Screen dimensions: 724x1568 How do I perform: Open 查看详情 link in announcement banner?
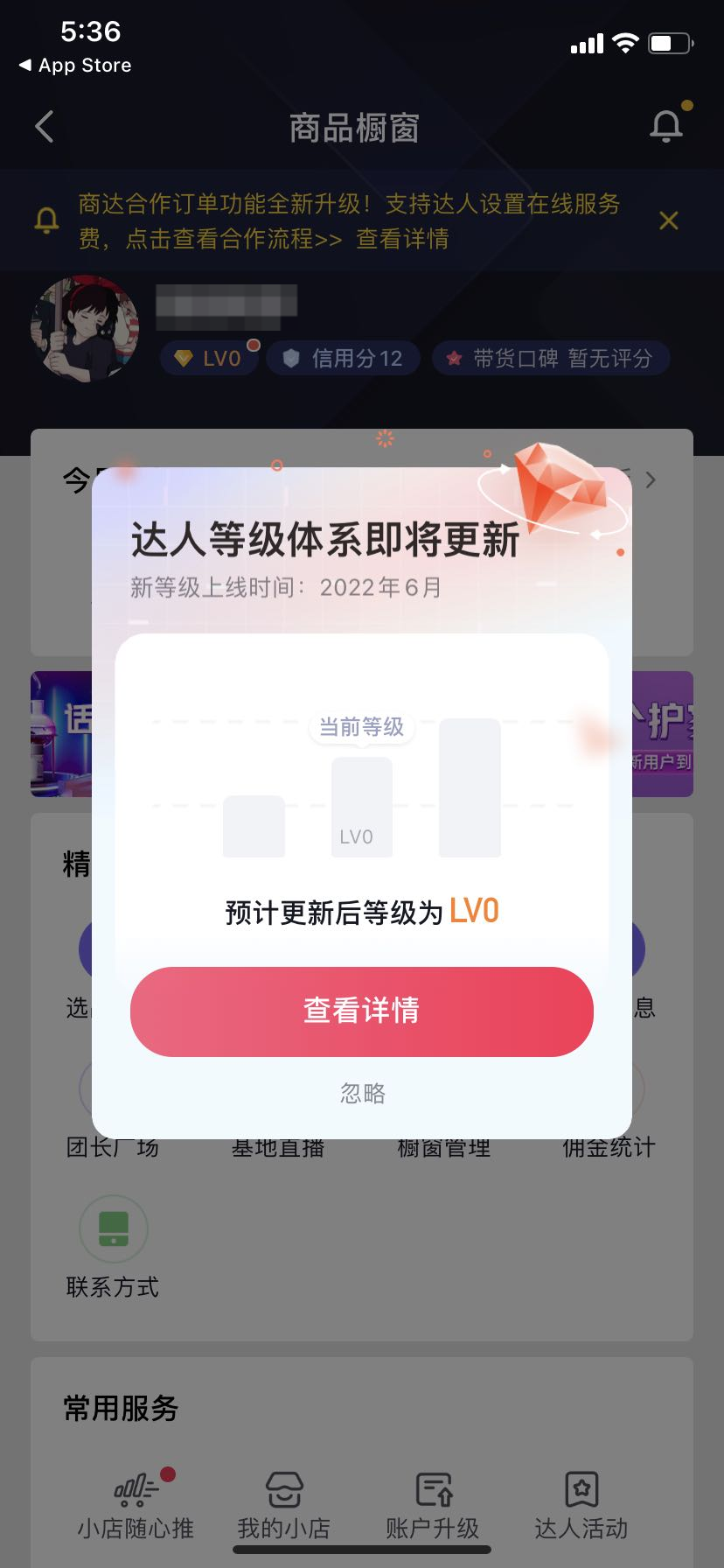point(402,239)
